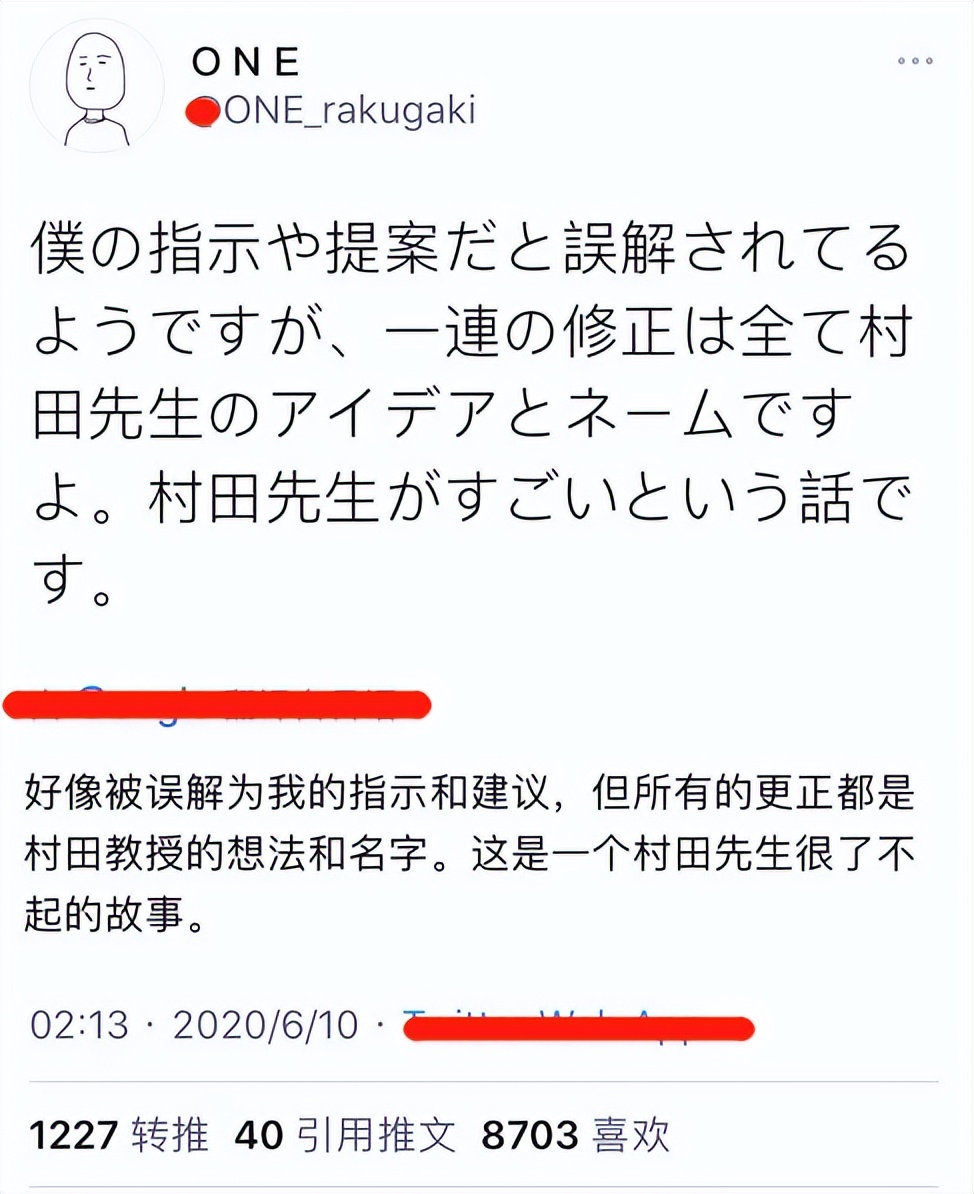
Task: Click the 引用推文 label
Action: pyautogui.click(x=374, y=1135)
